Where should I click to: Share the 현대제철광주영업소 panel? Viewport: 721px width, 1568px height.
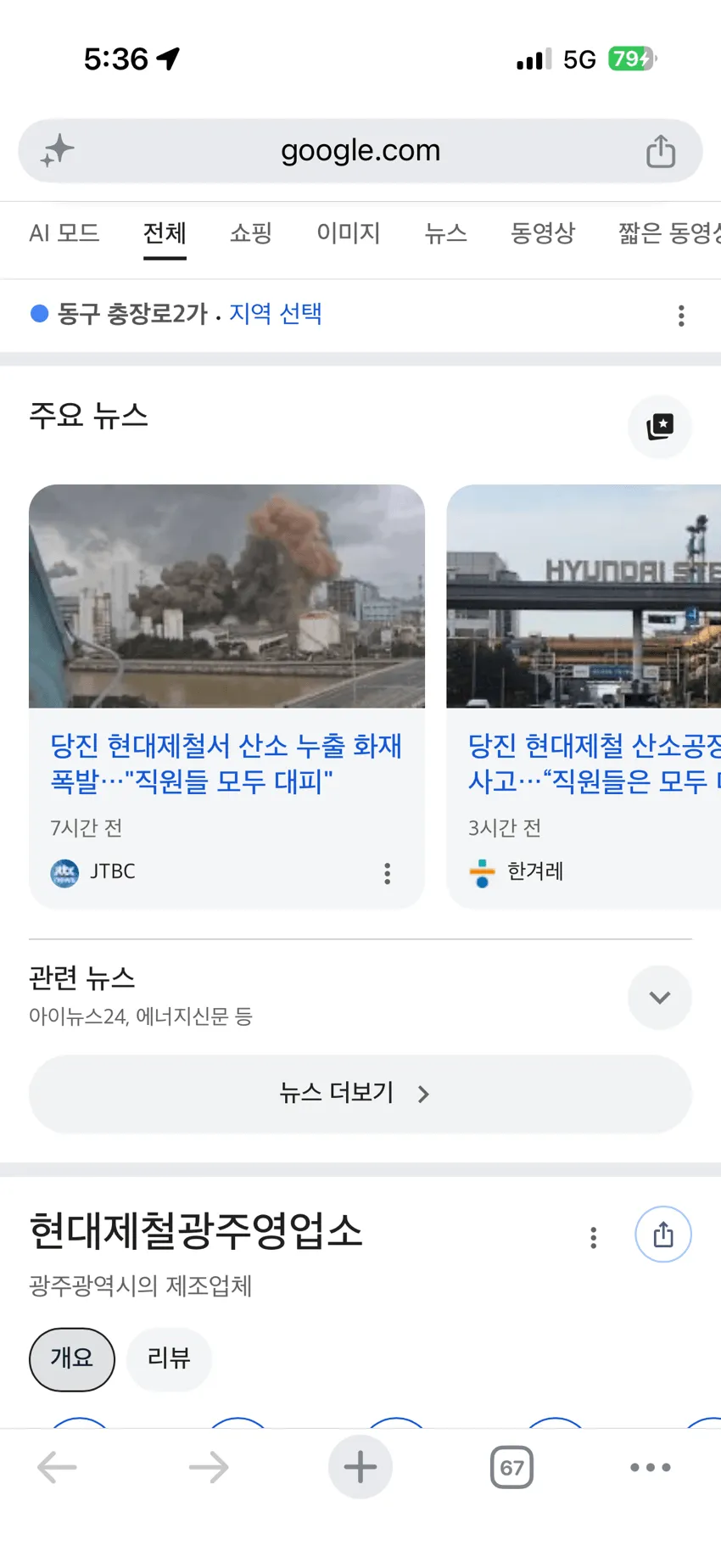pyautogui.click(x=663, y=1235)
